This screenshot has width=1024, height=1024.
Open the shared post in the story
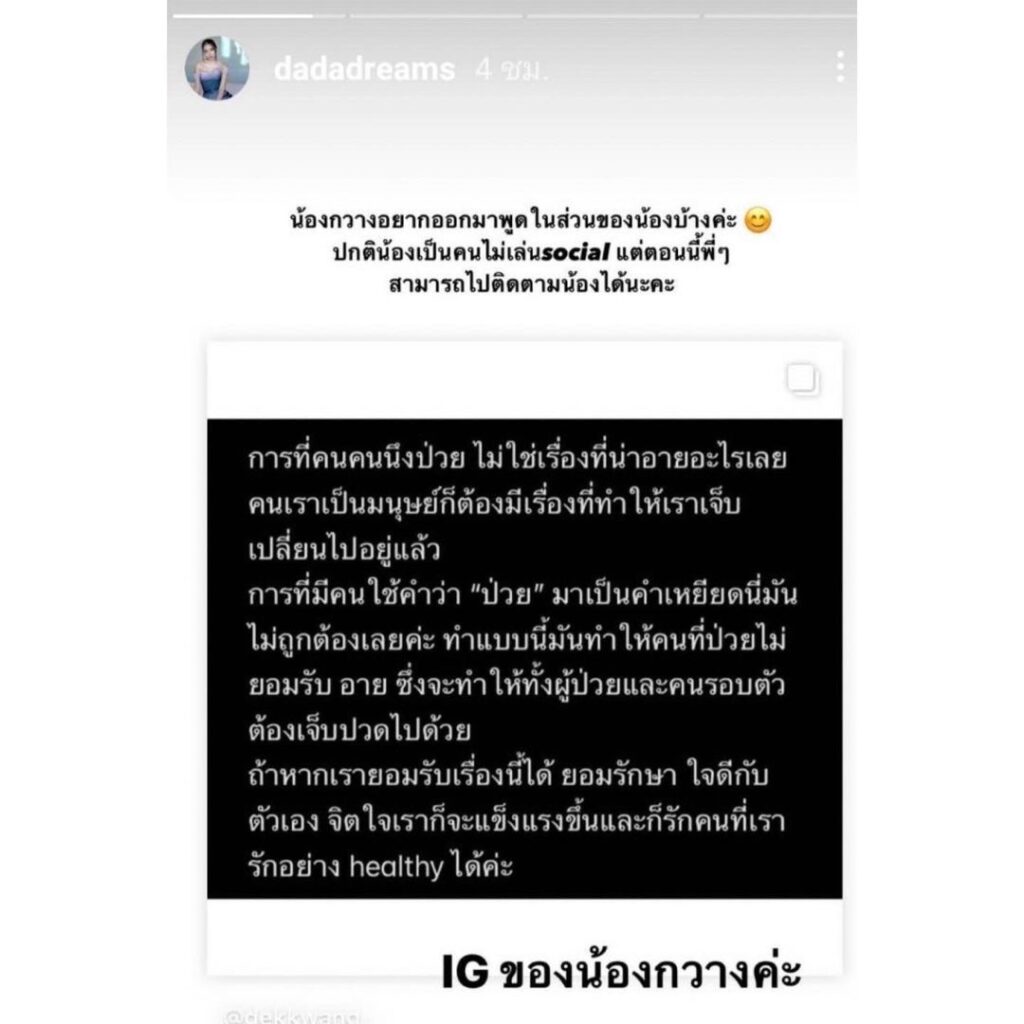coord(524,655)
